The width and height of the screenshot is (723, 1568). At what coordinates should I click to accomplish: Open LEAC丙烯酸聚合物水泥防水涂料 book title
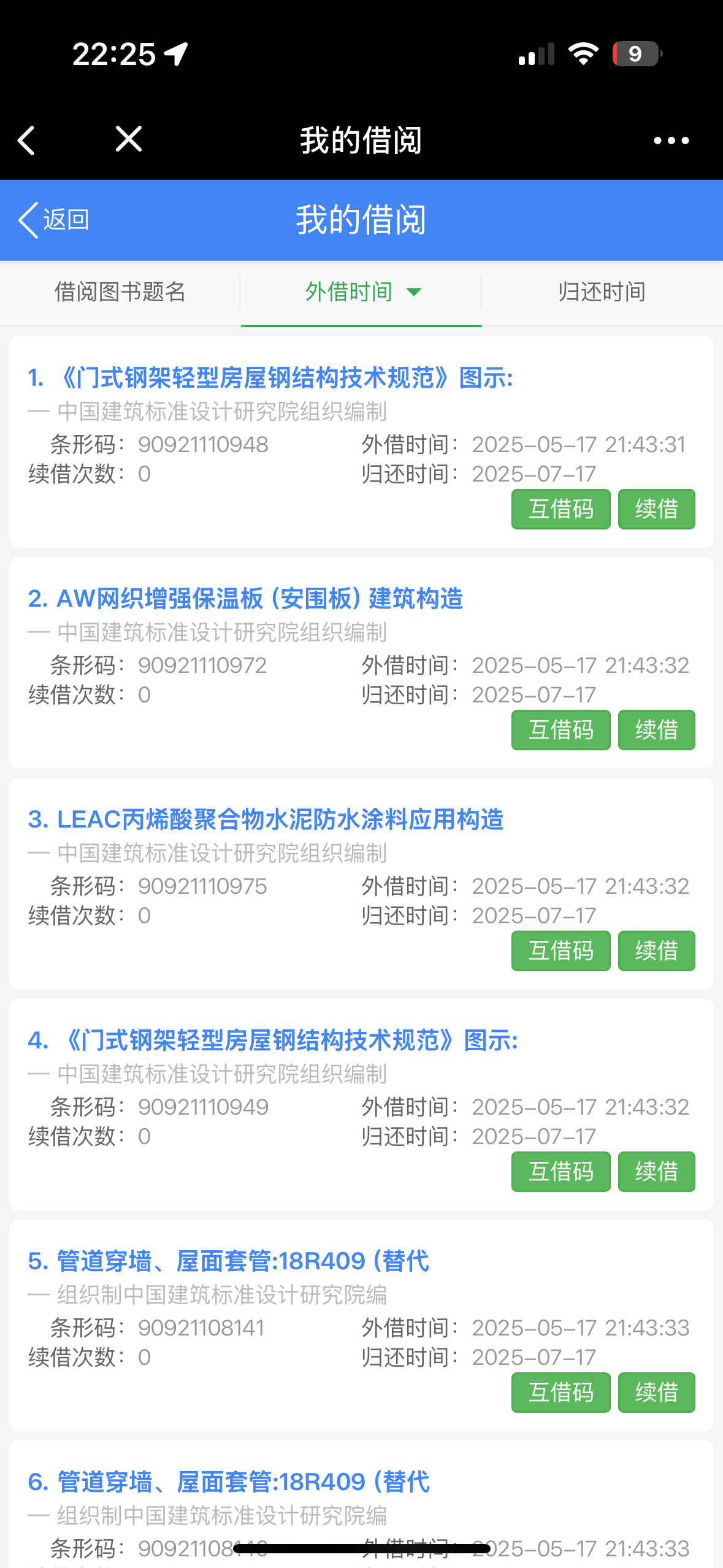click(x=266, y=820)
